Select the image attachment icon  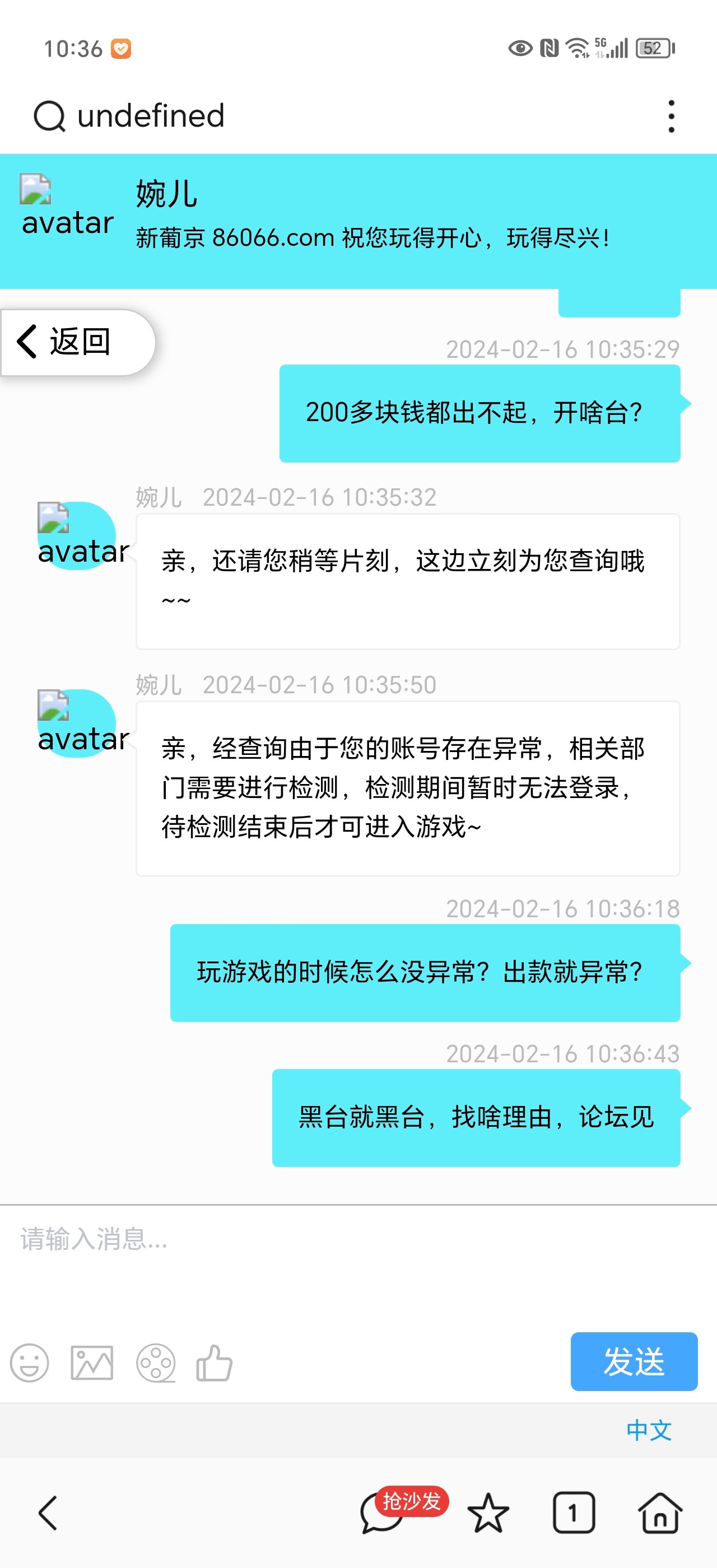(x=90, y=1363)
